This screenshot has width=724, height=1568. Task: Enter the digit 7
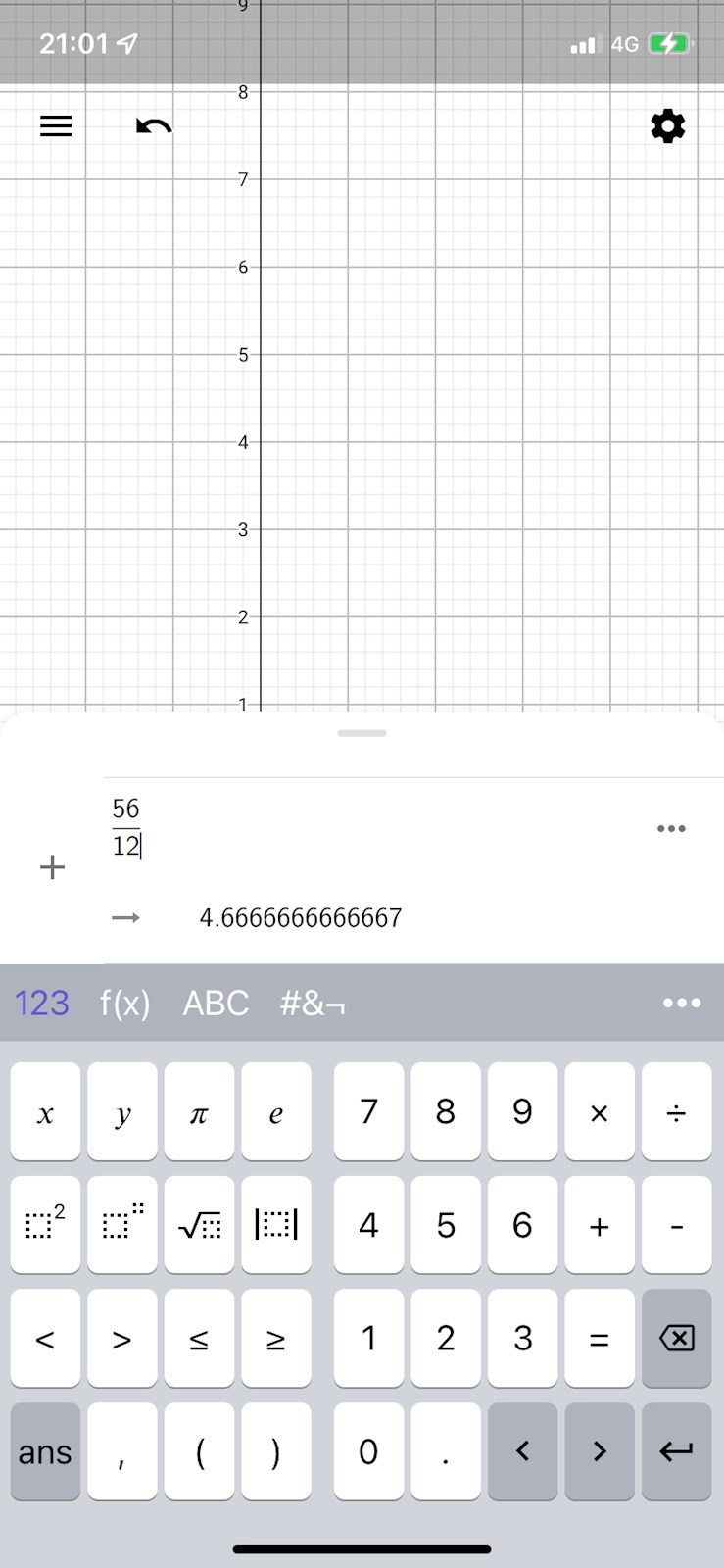(368, 1112)
